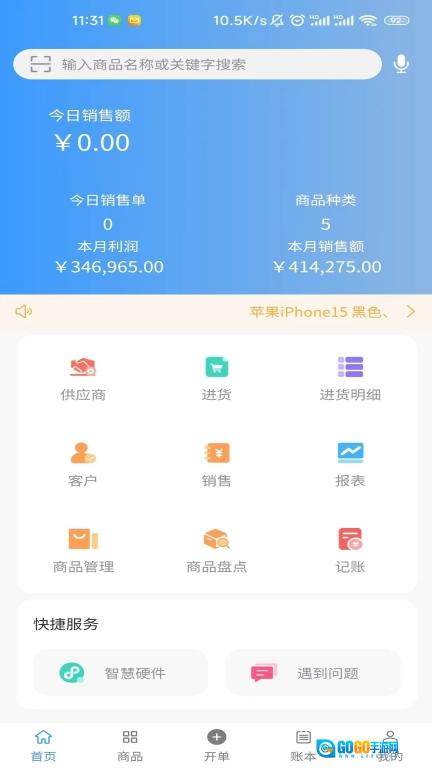Switch to the 商品 tab
The image size is (432, 768).
coord(130,745)
